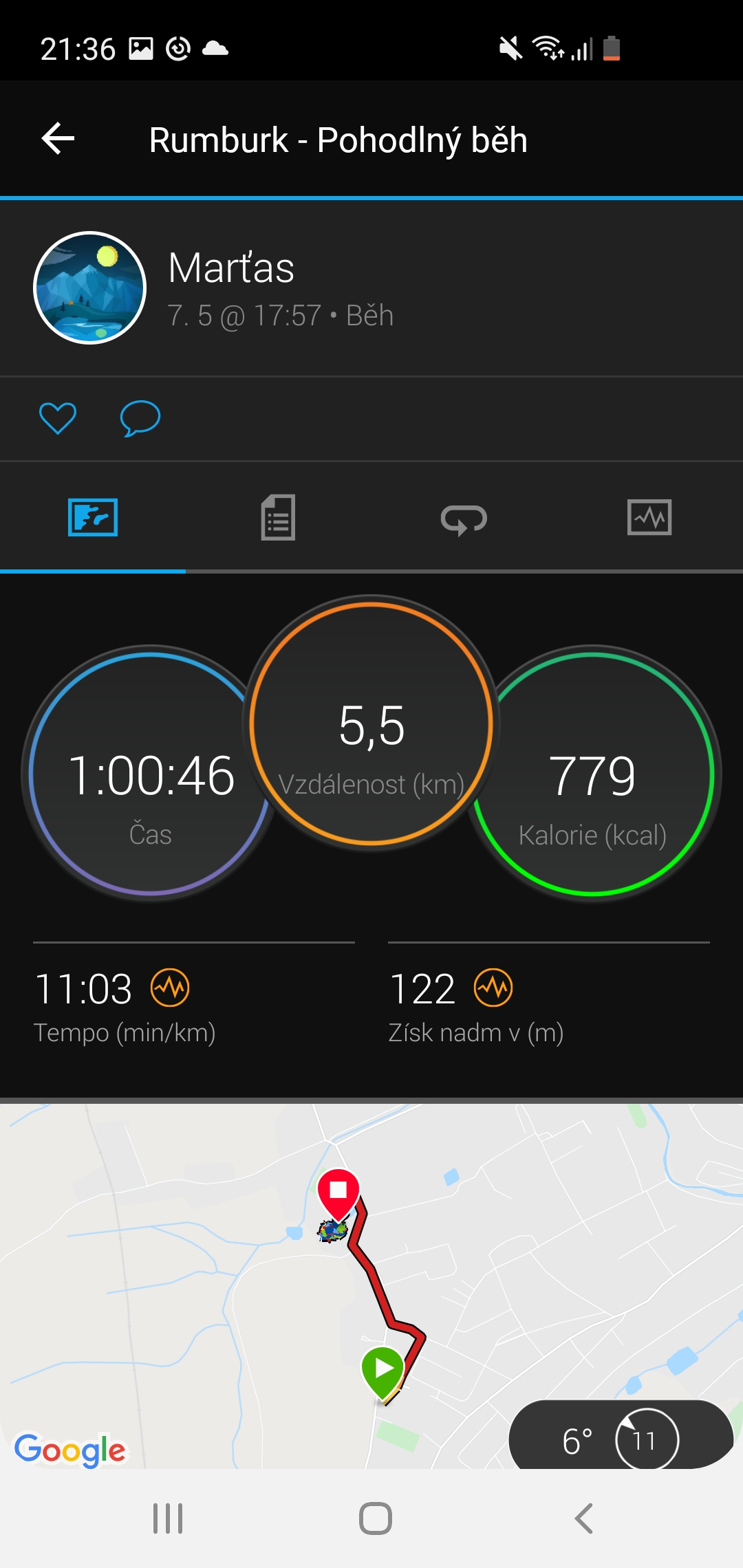This screenshot has height=1568, width=743.
Task: Go back using the top-left arrow
Action: pos(58,140)
